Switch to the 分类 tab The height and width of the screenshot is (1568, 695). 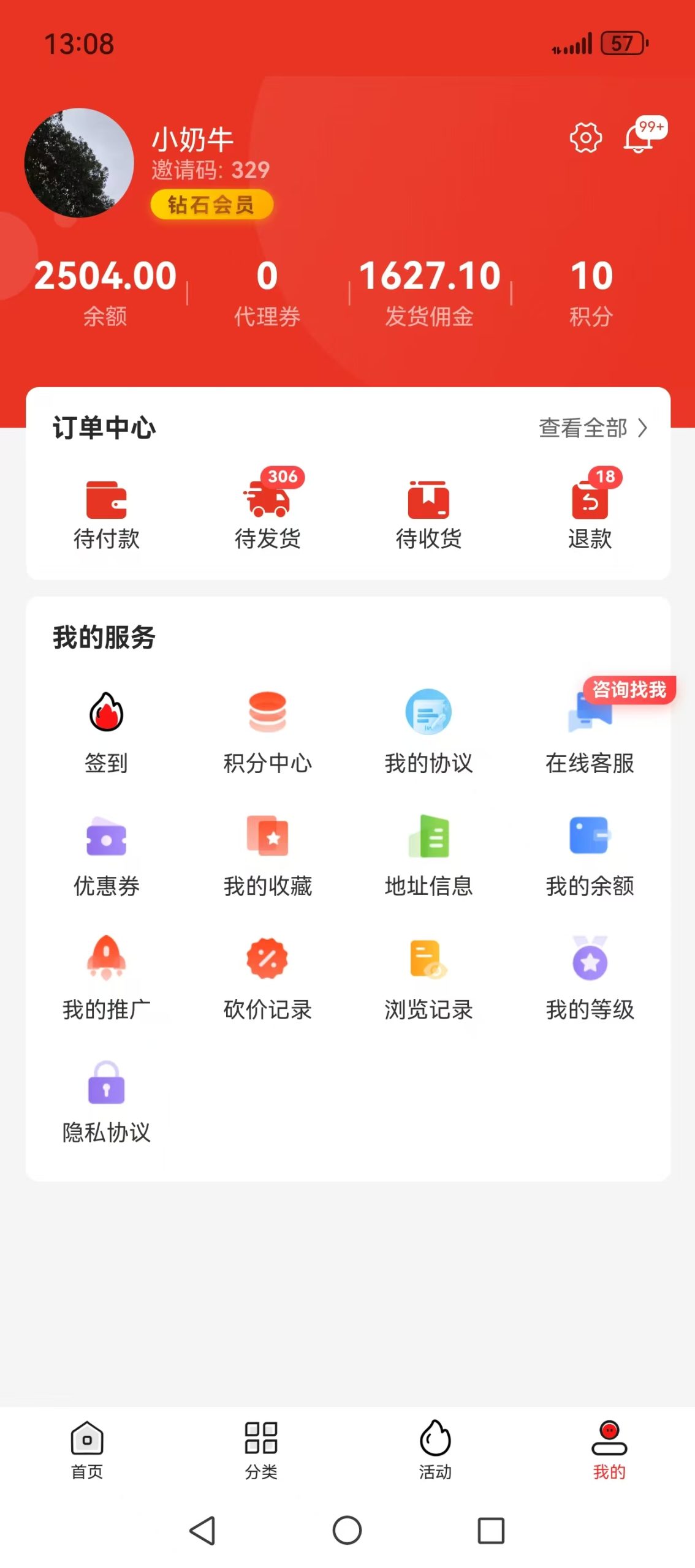[261, 1449]
